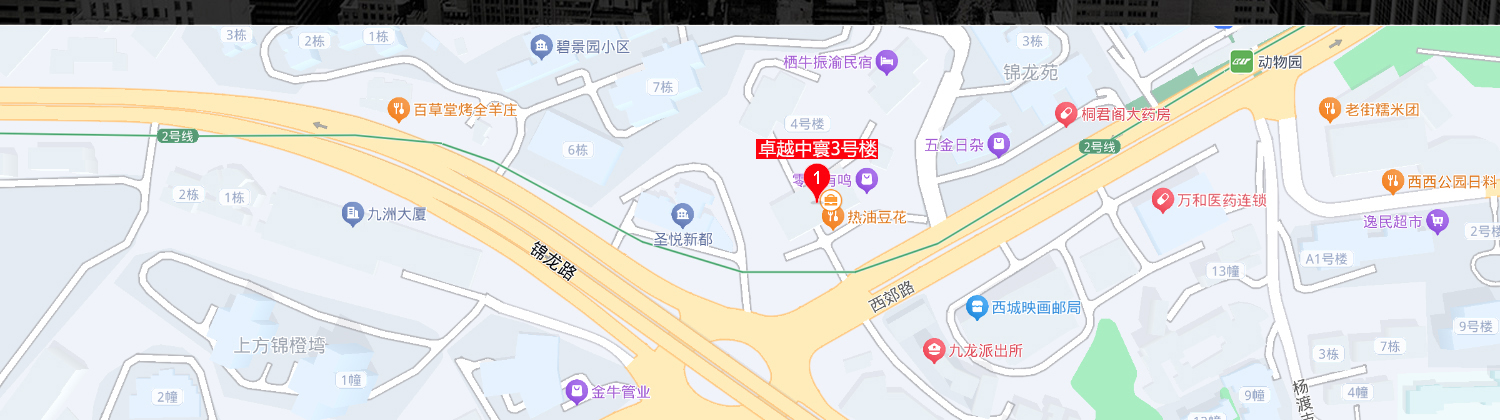Select the 九龙派出所 police station marker
The image size is (1500, 420).
pos(932,350)
